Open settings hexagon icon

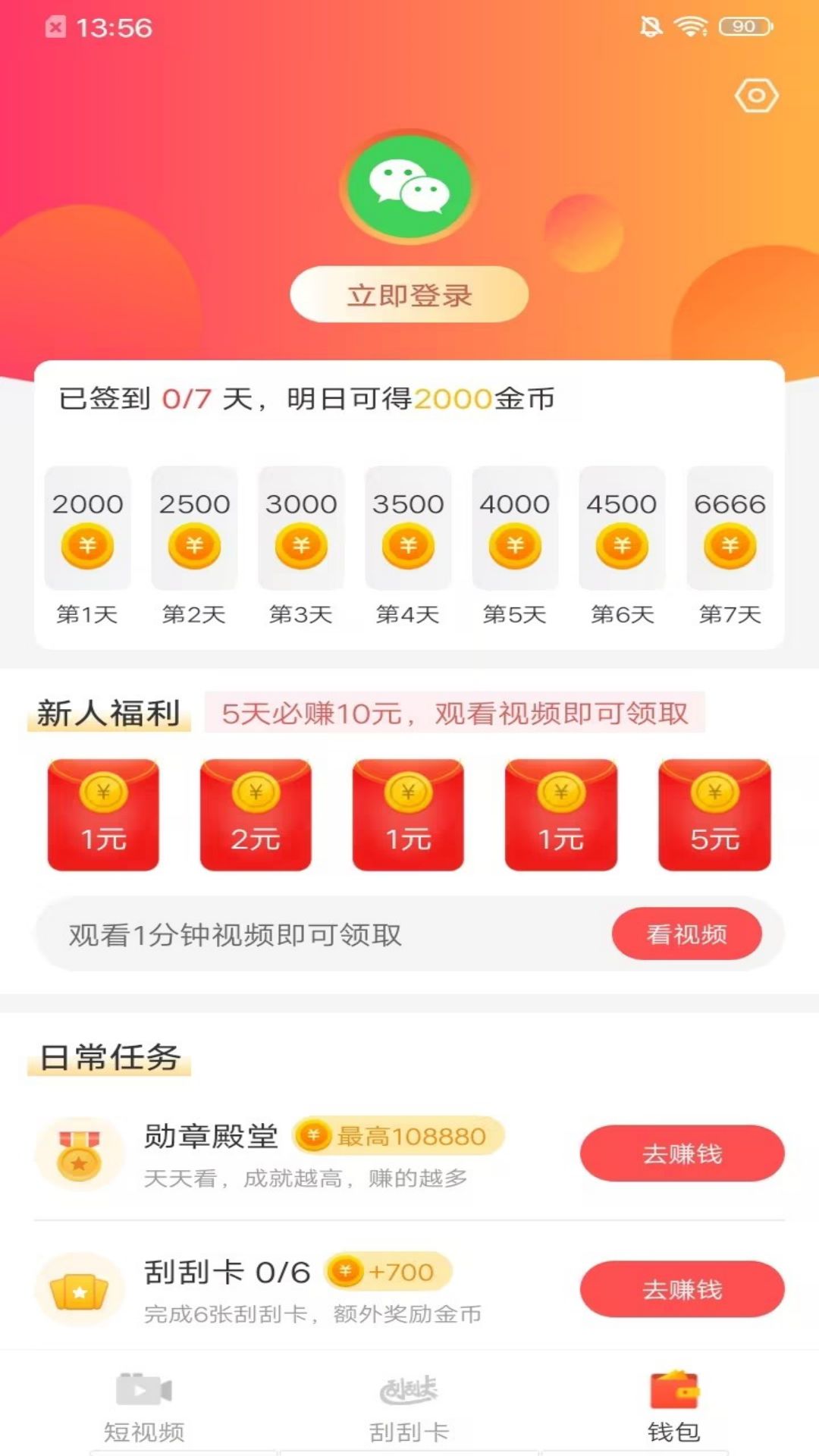(x=756, y=96)
